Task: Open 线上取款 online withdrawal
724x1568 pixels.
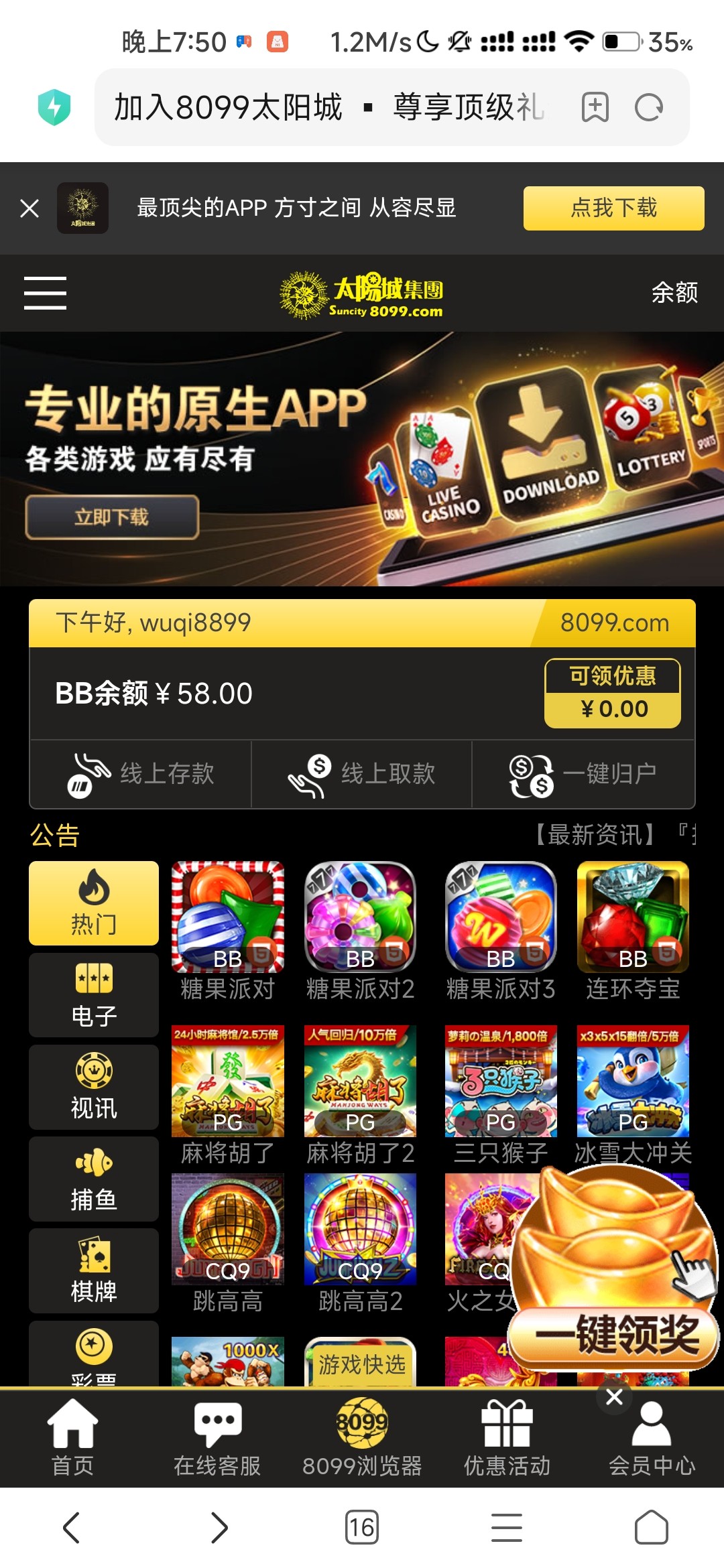Action: click(x=362, y=774)
